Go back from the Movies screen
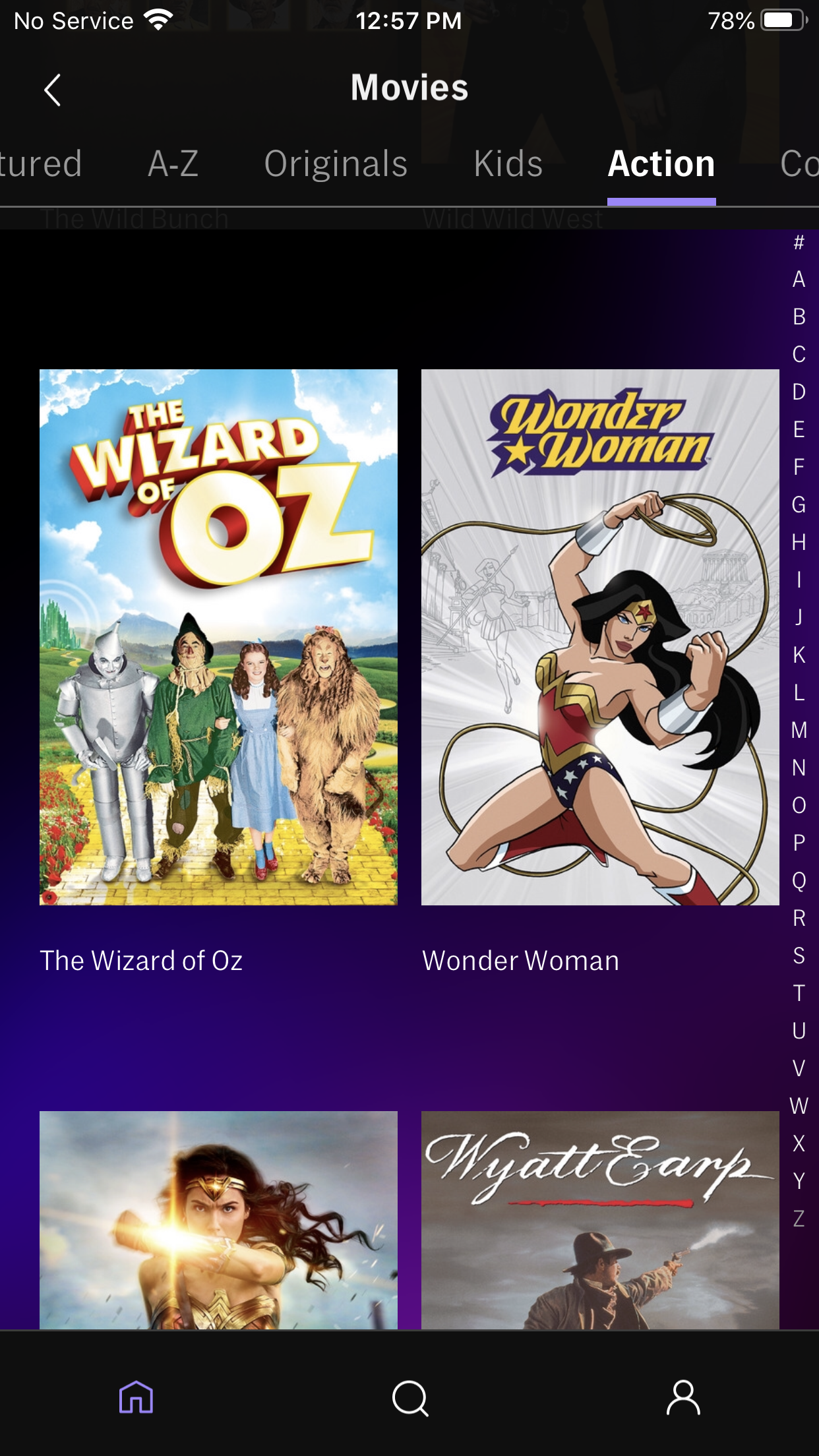Screen dimensions: 819x1456 53,90
